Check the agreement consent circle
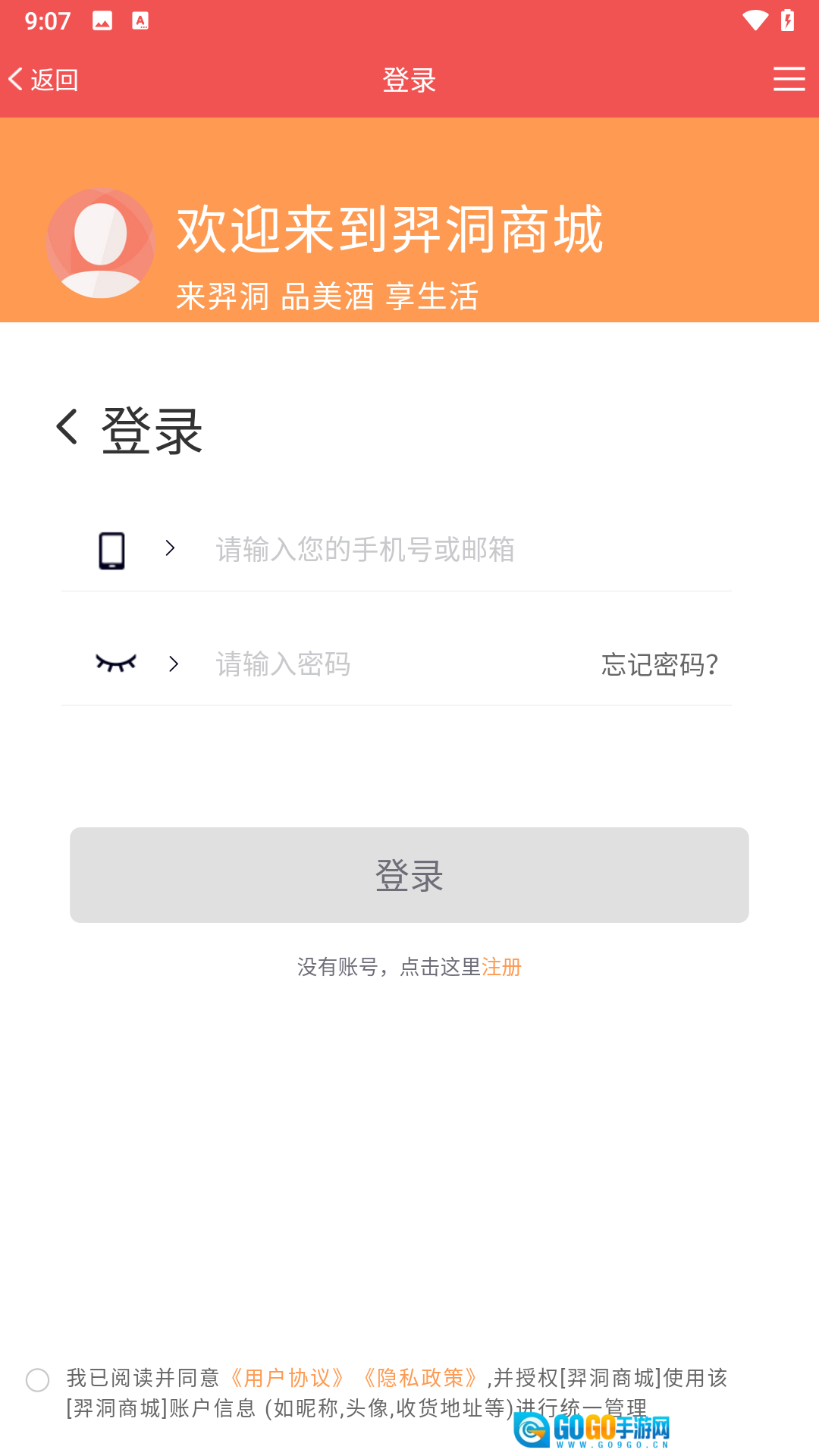819x1456 pixels. pyautogui.click(x=38, y=1380)
